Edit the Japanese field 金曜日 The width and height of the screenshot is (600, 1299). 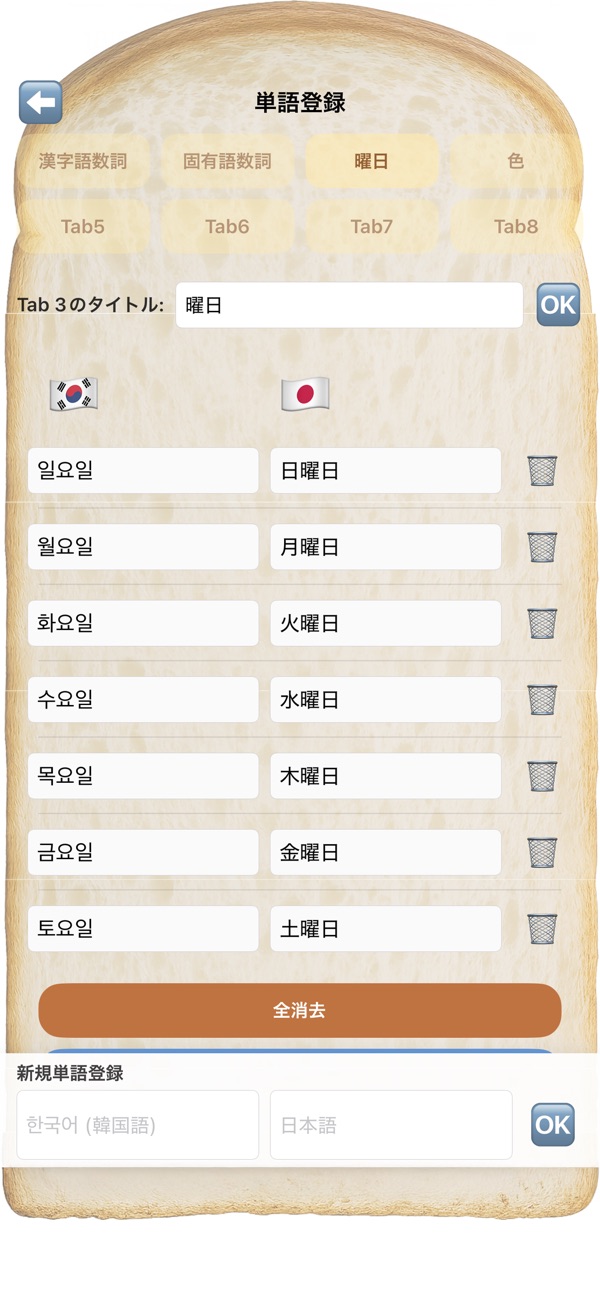(385, 853)
